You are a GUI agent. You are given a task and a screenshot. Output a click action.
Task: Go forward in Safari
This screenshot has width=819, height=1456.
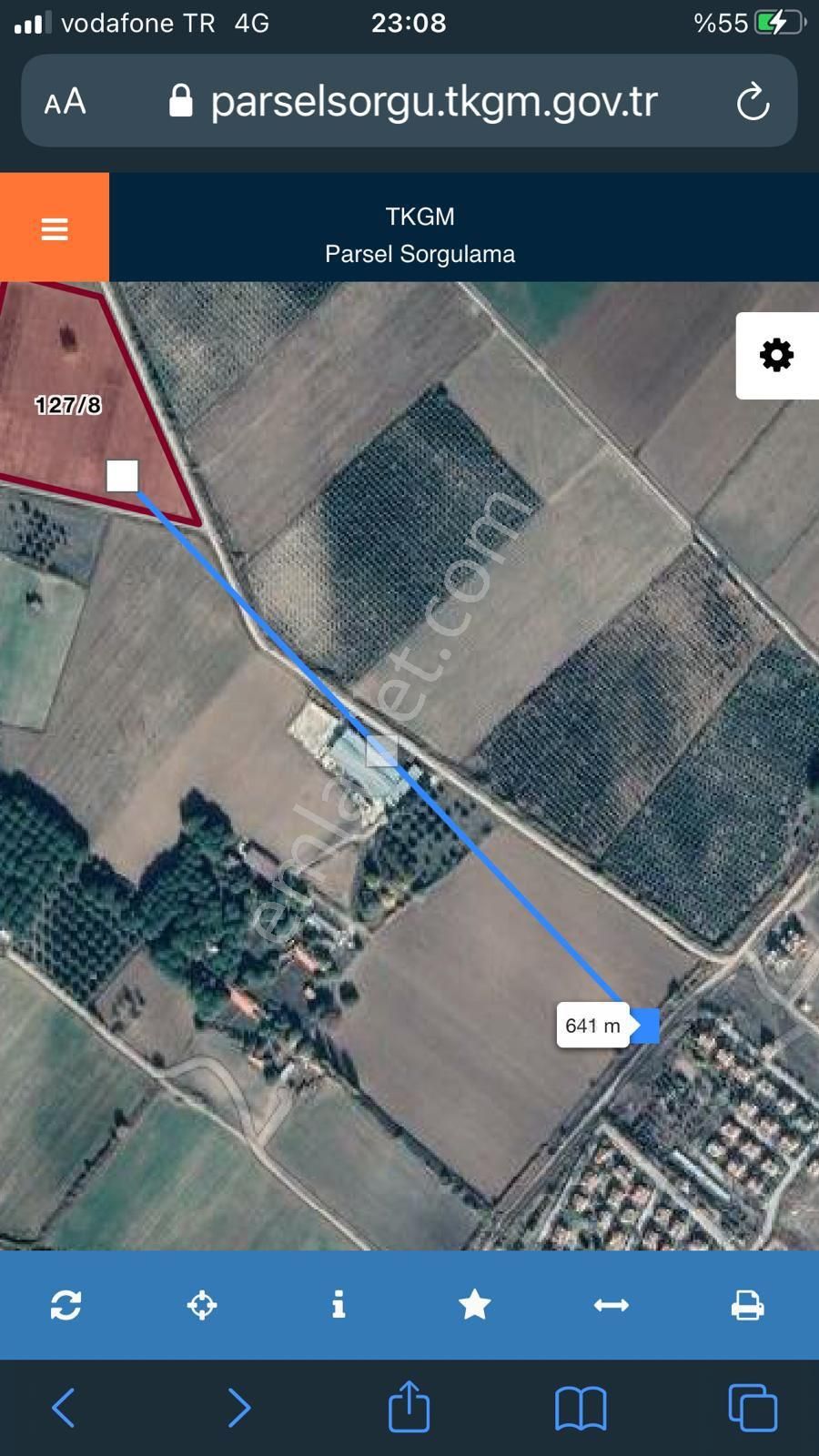point(238,1407)
